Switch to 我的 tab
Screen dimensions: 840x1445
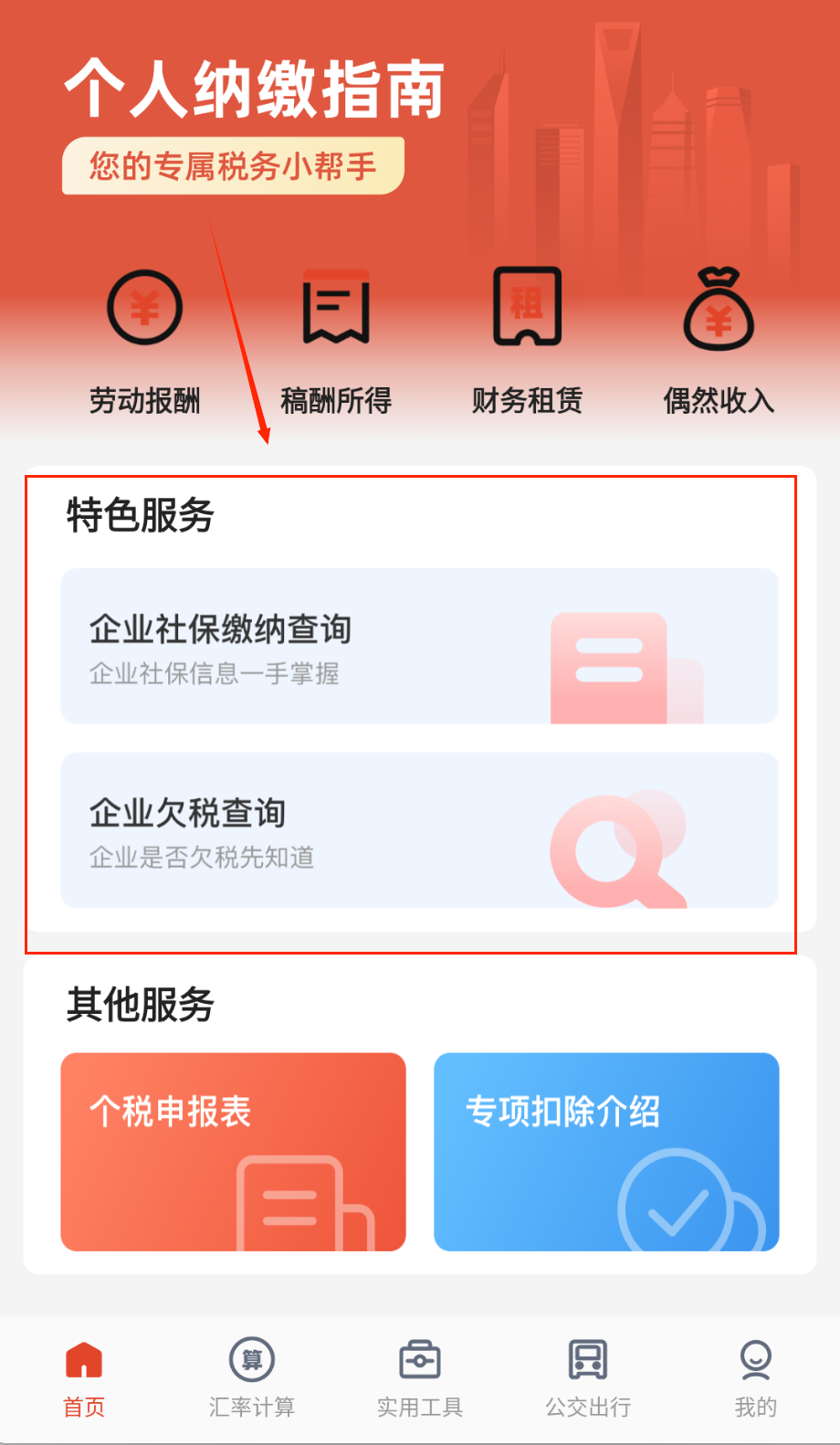(756, 1378)
